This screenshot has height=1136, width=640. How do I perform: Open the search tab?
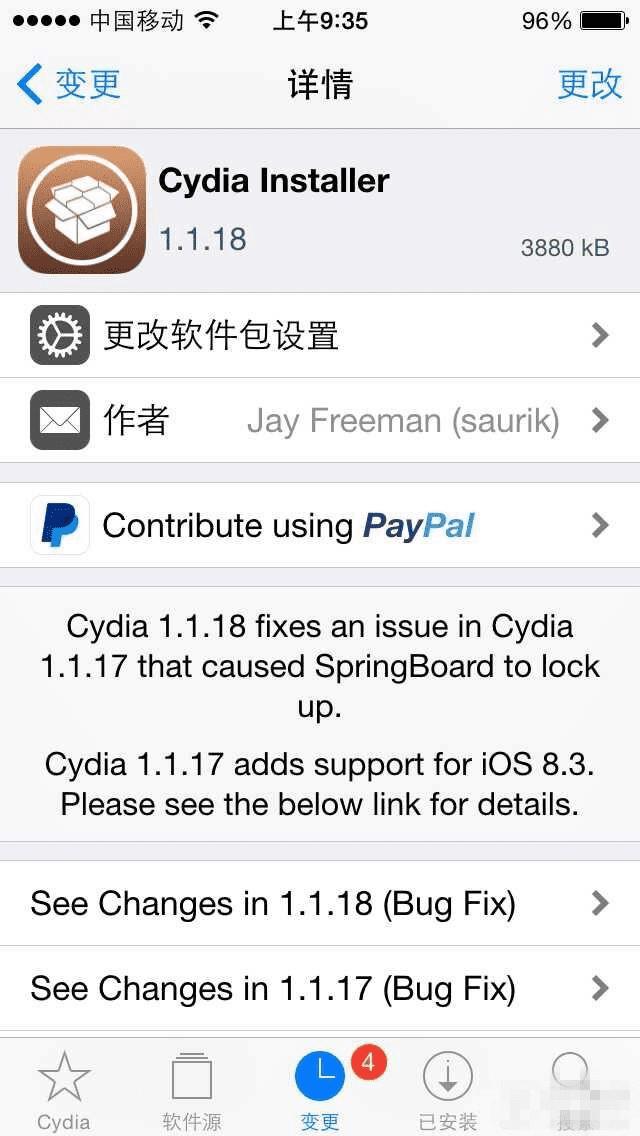[x=574, y=1088]
